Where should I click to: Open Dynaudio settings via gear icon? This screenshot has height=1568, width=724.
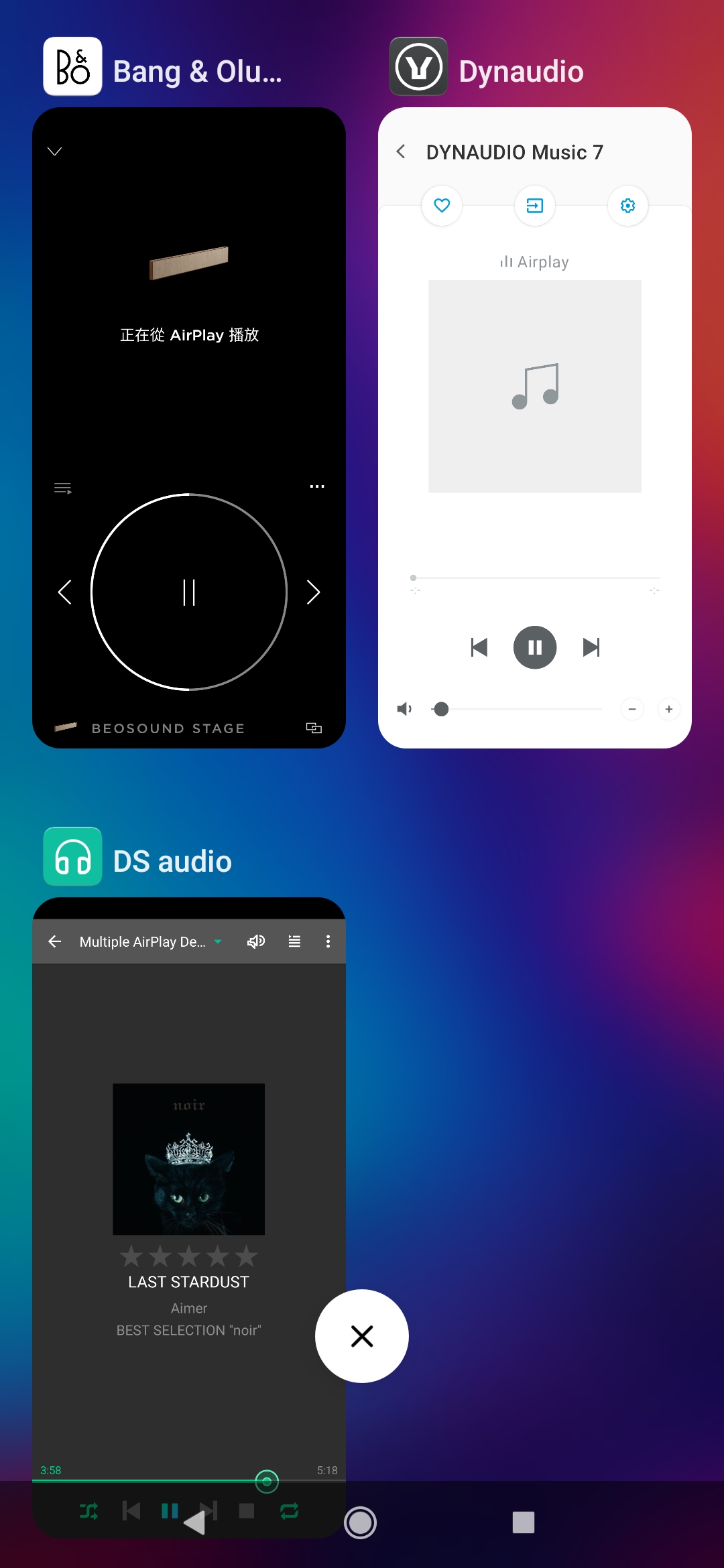627,206
